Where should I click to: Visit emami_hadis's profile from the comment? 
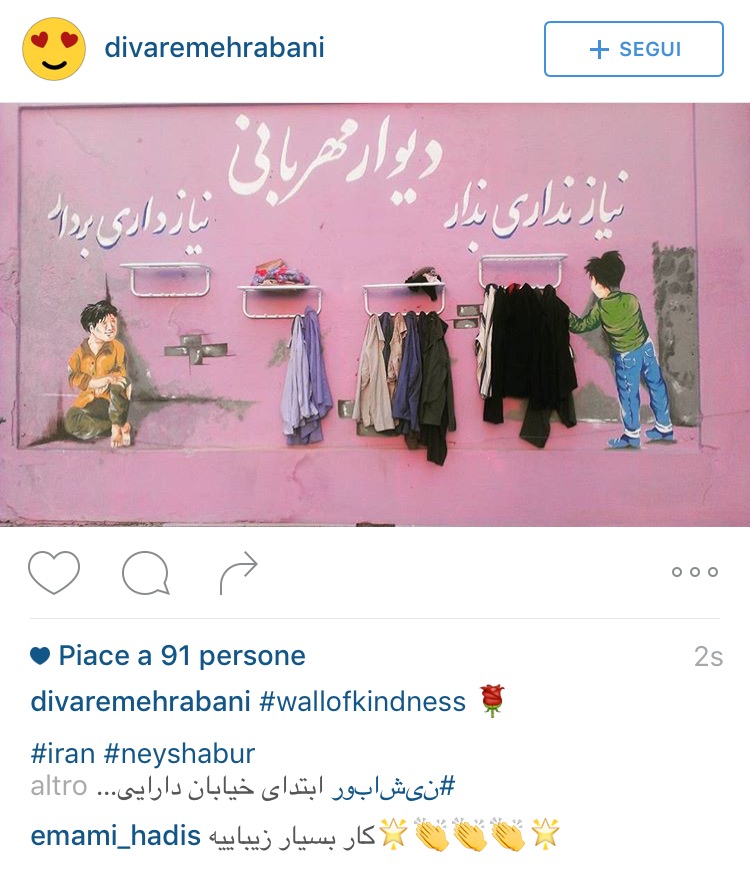tap(116, 836)
